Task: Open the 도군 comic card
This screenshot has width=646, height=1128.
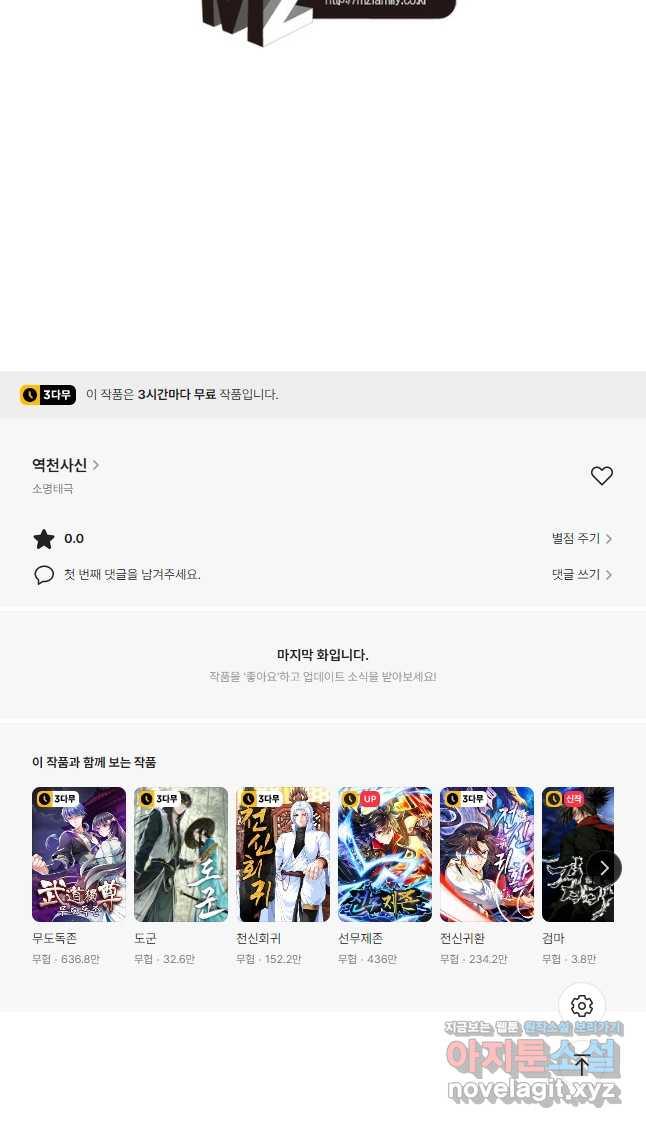Action: point(181,855)
